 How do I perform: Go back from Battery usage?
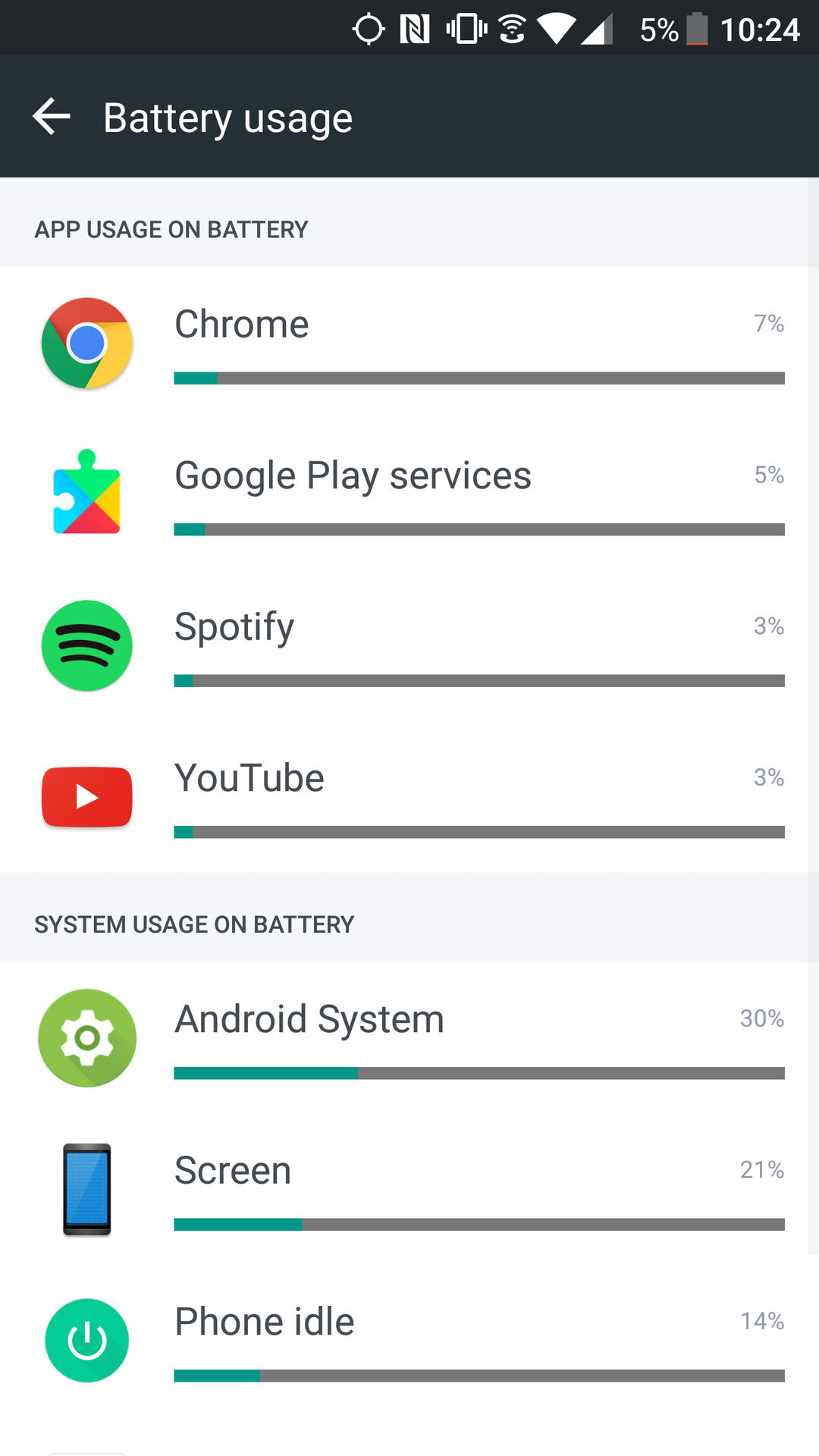(x=52, y=117)
